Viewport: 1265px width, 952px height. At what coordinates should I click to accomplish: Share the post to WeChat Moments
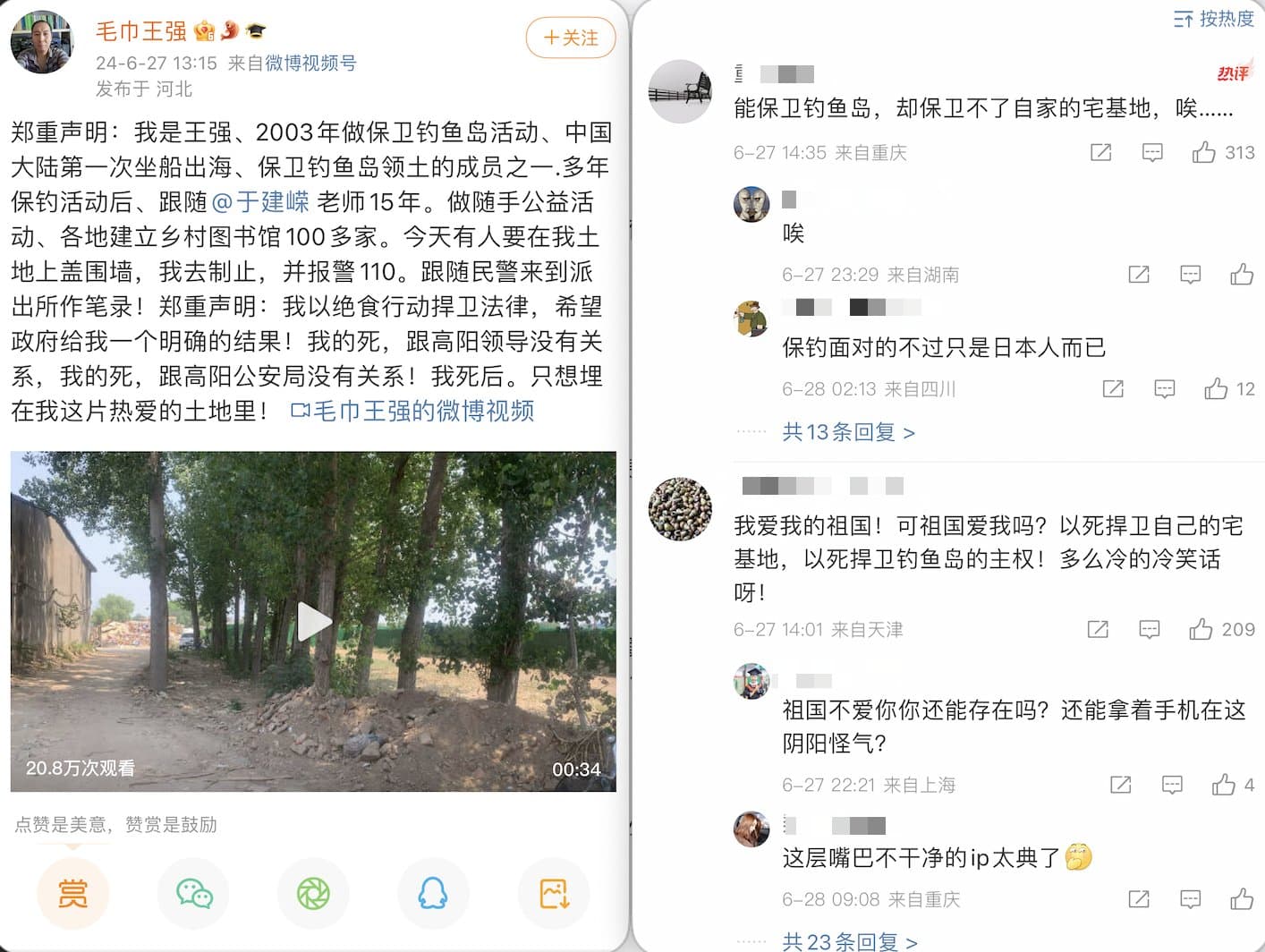313,893
